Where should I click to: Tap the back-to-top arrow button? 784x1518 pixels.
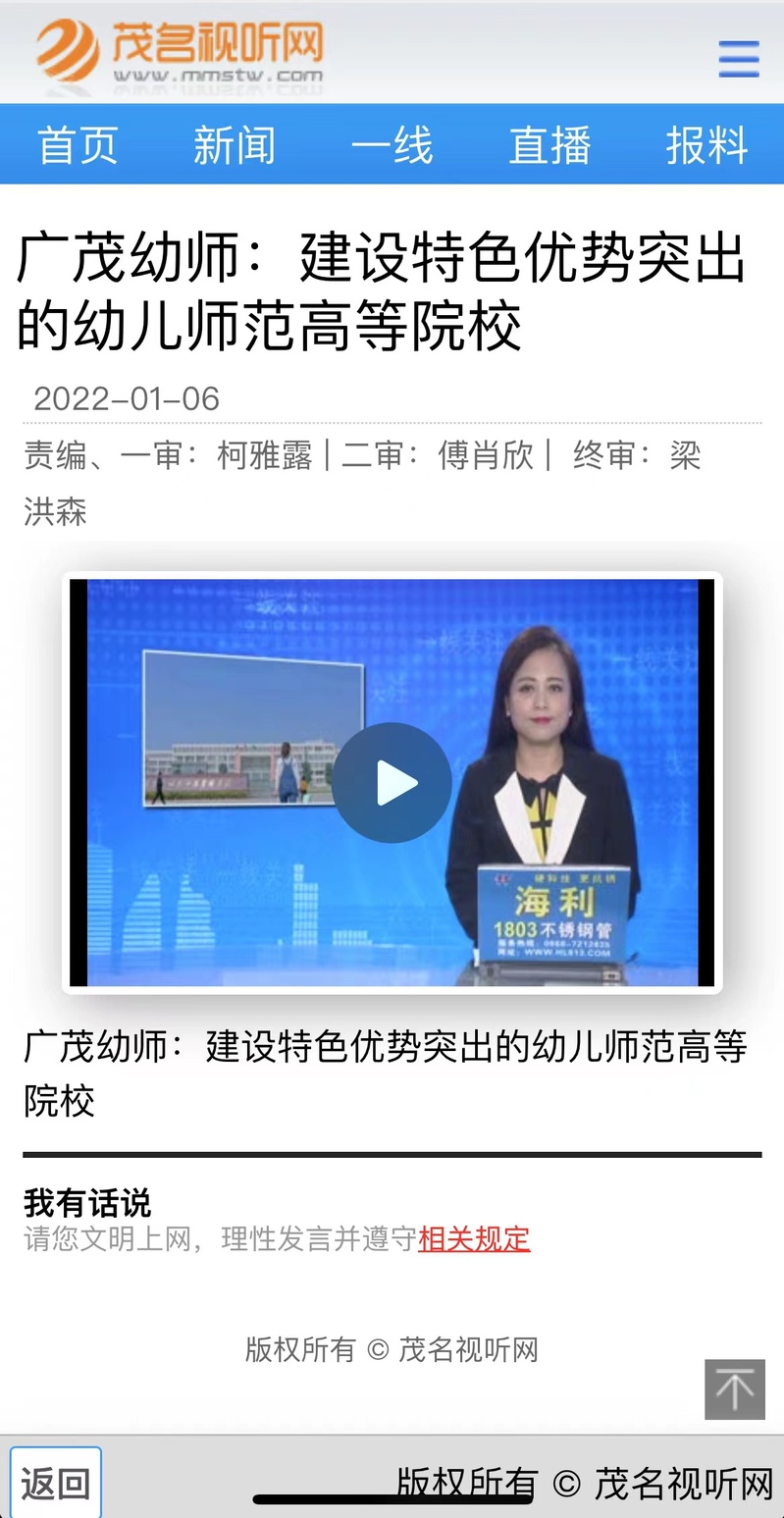click(734, 1388)
